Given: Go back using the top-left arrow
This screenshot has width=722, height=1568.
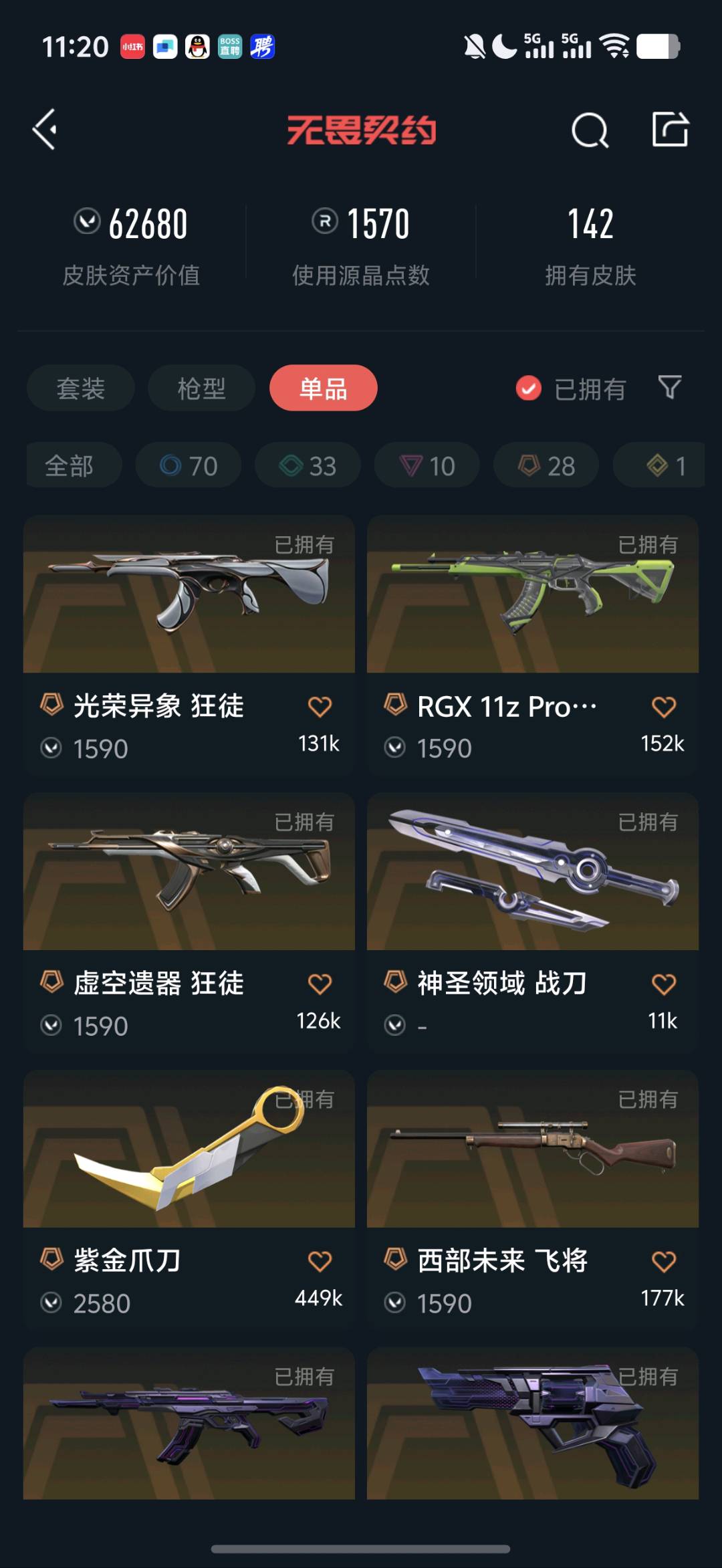Looking at the screenshot, I should click(x=45, y=129).
